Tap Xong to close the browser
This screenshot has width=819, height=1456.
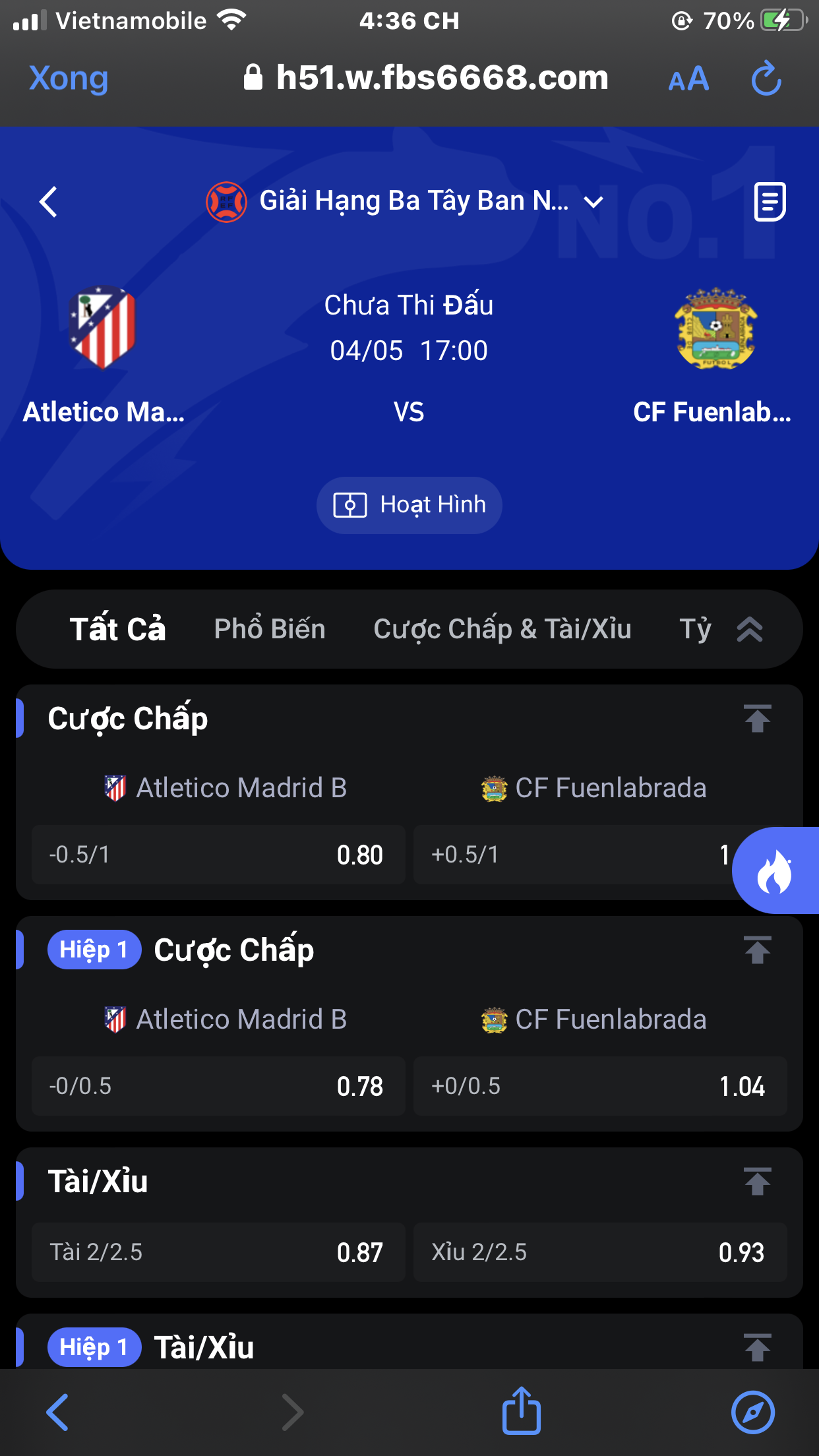click(69, 78)
